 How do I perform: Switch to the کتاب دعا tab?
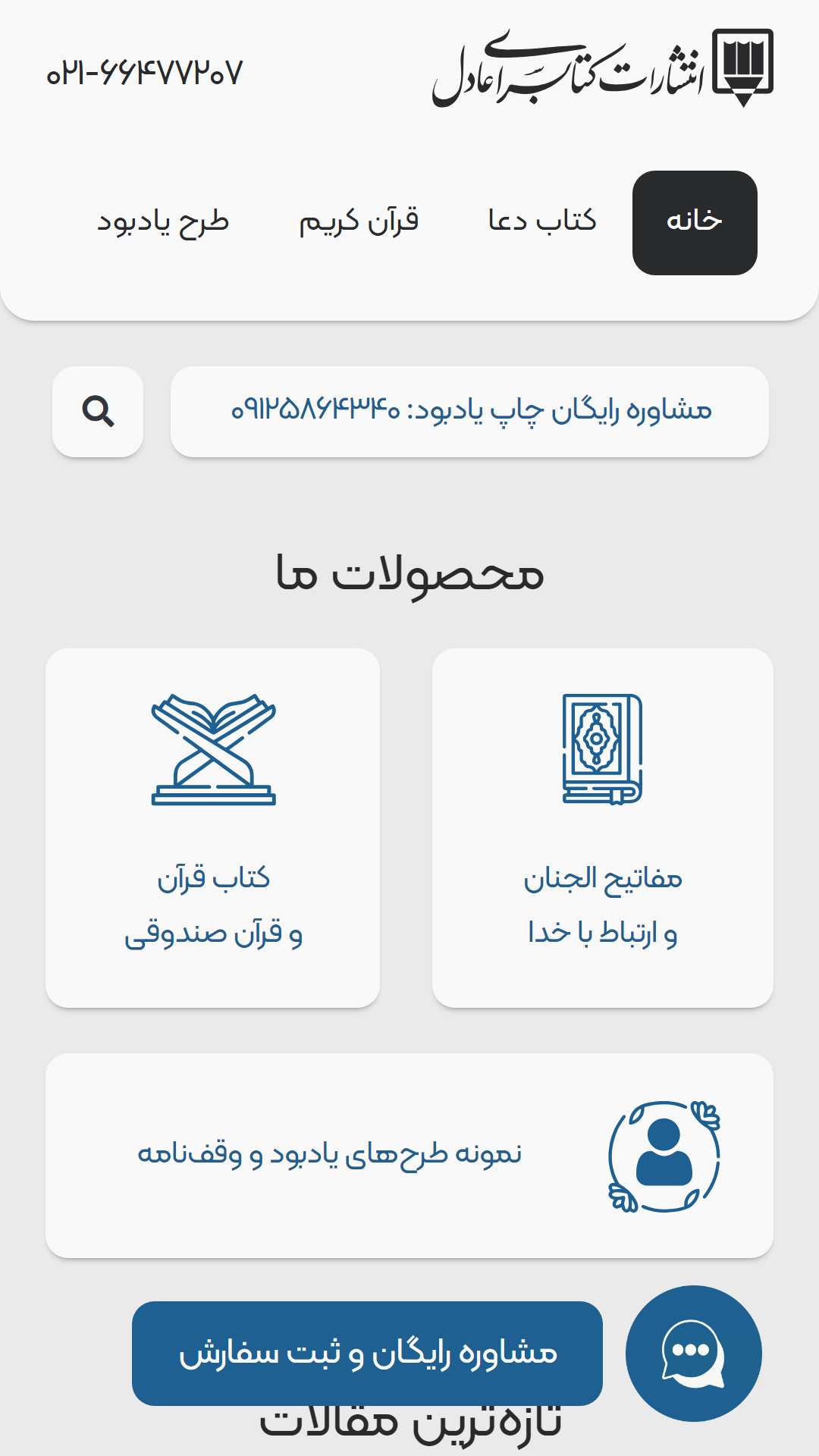tap(542, 221)
